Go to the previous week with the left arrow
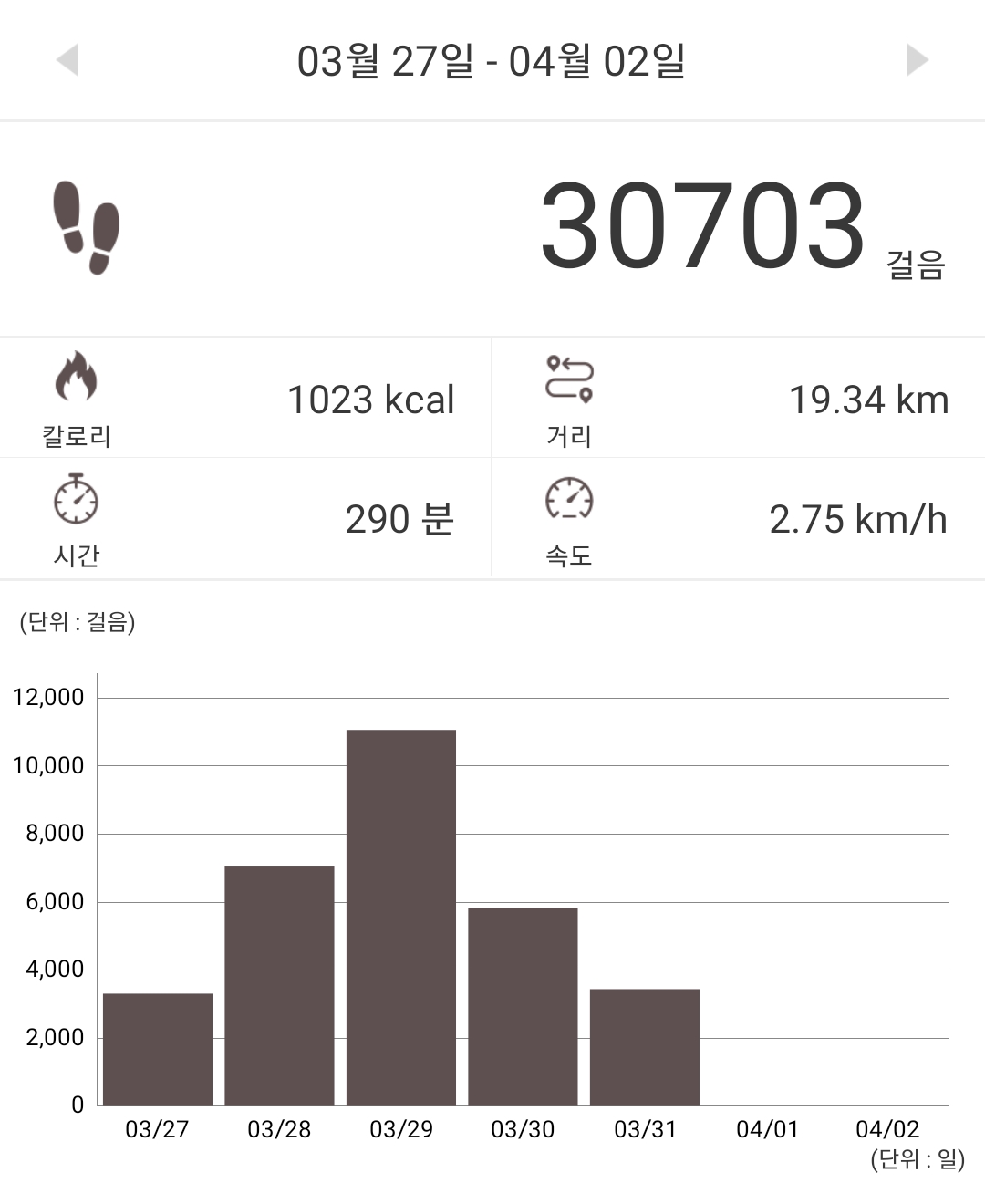 pyautogui.click(x=68, y=60)
